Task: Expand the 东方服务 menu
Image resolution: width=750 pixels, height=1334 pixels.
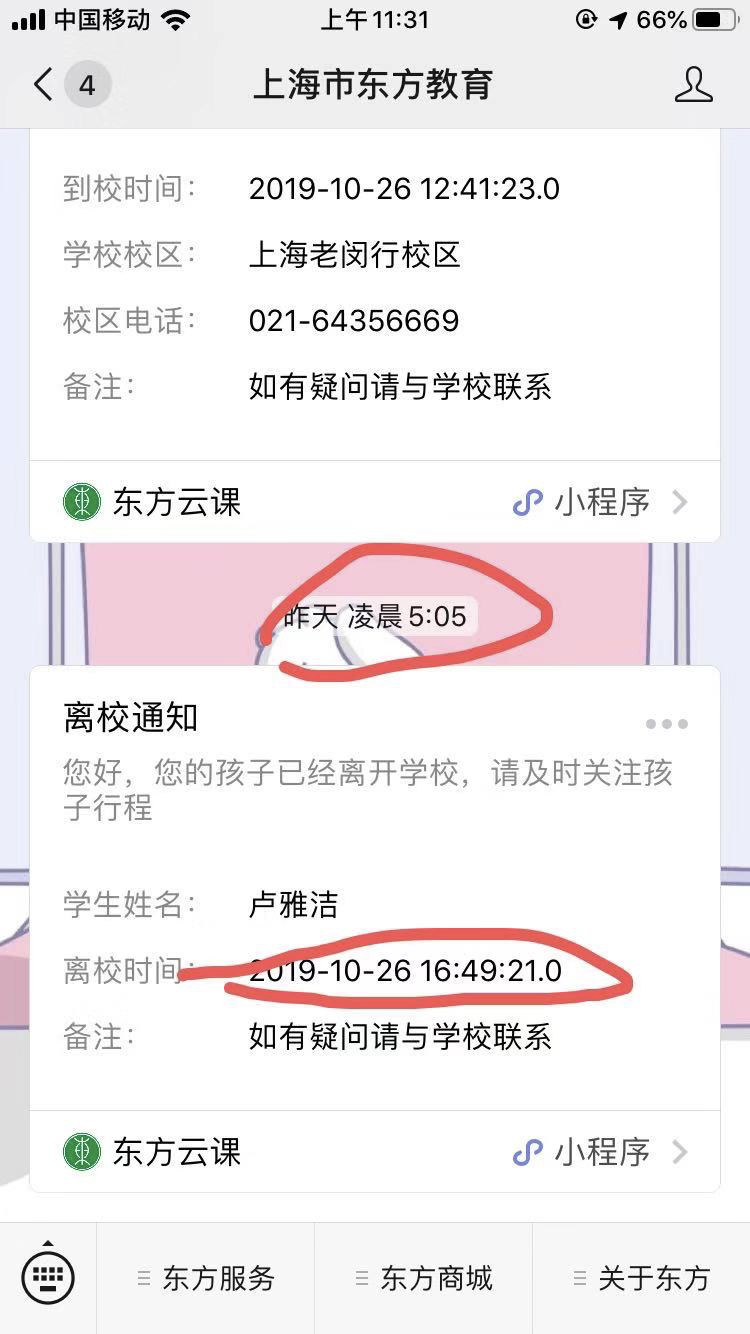Action: (x=206, y=1278)
